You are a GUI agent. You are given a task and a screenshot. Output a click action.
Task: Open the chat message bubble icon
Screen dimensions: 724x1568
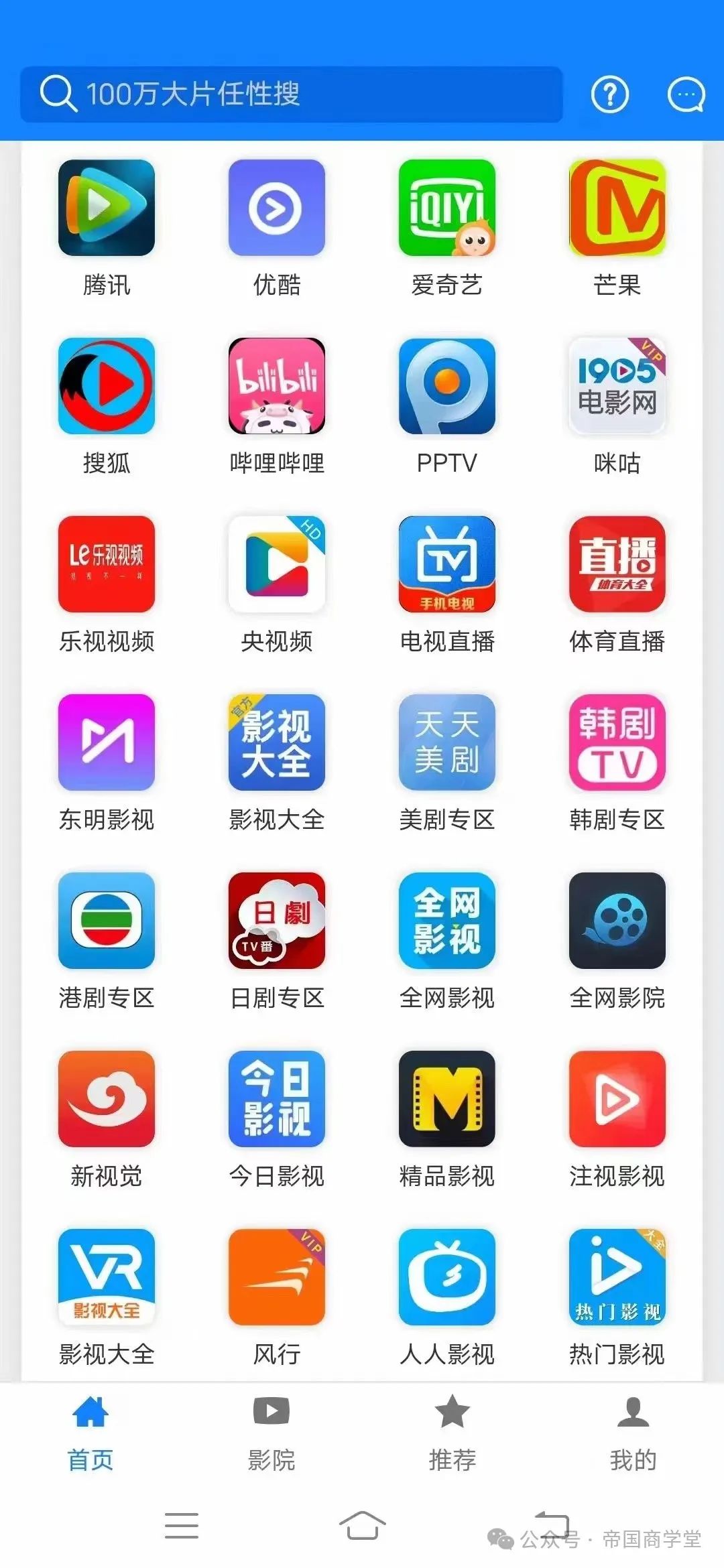(x=686, y=94)
